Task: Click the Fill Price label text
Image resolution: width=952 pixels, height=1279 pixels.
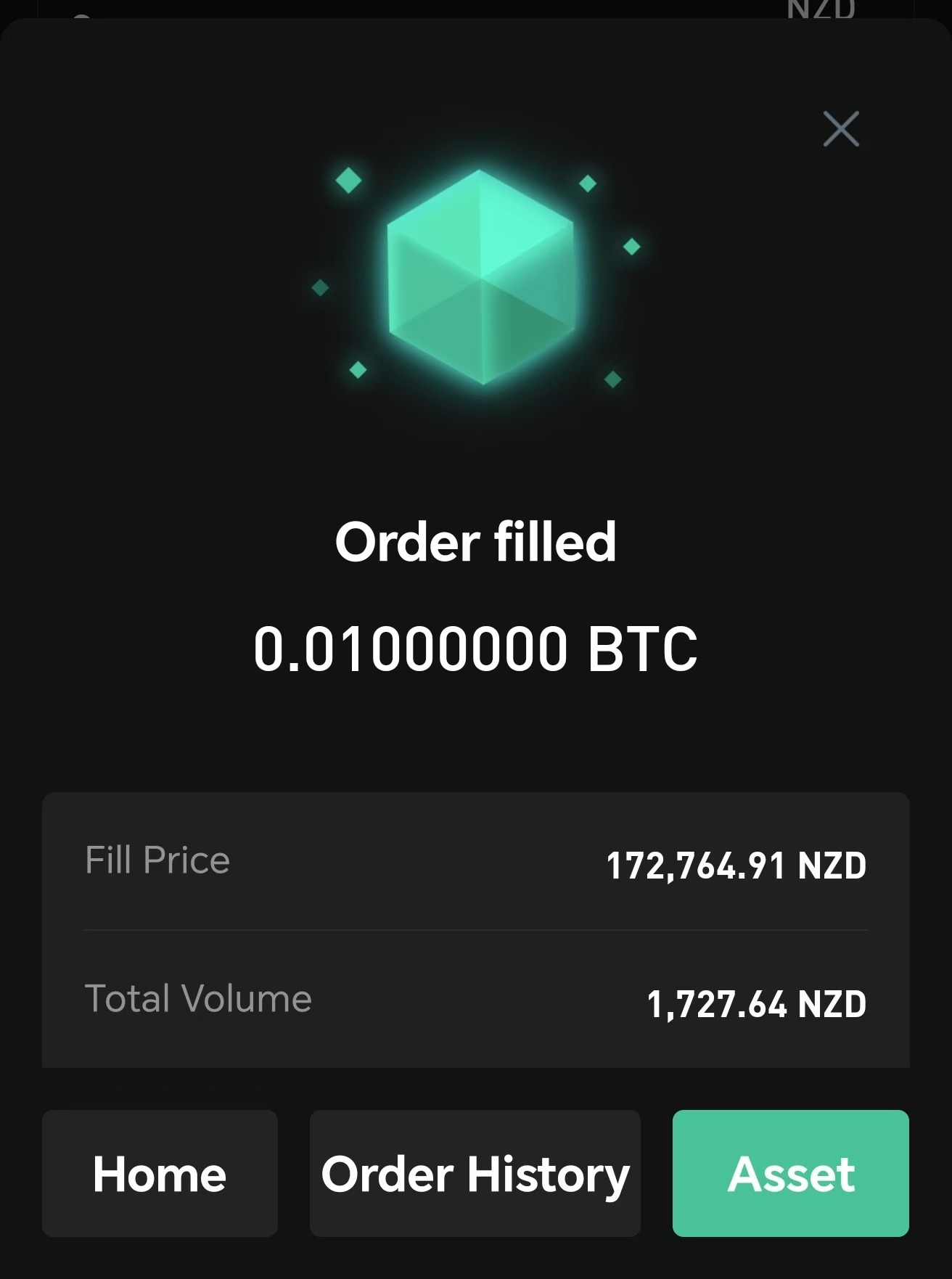Action: pyautogui.click(x=157, y=860)
